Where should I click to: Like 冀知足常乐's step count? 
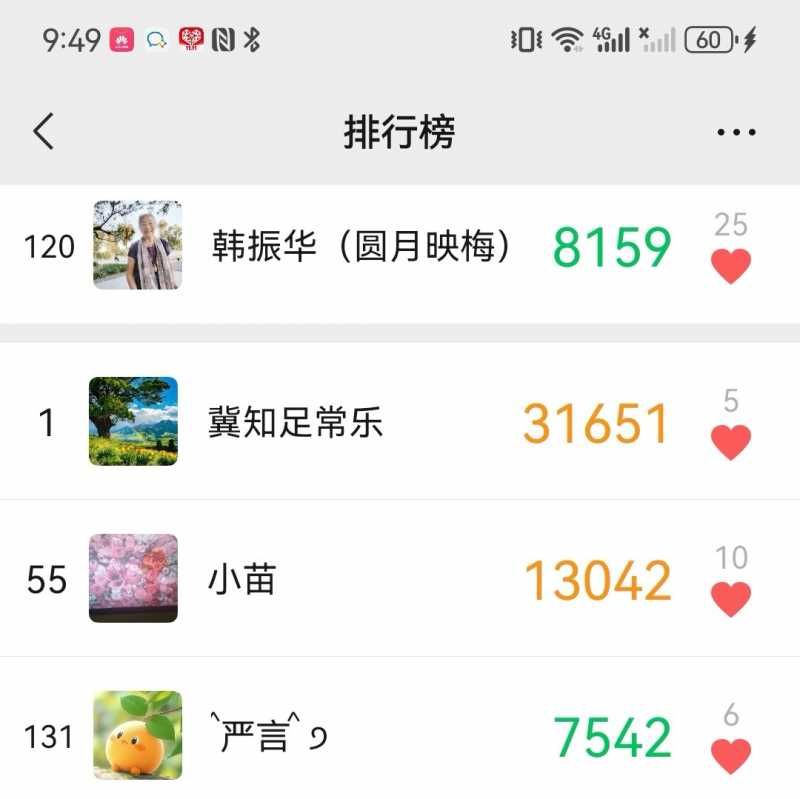click(x=730, y=441)
